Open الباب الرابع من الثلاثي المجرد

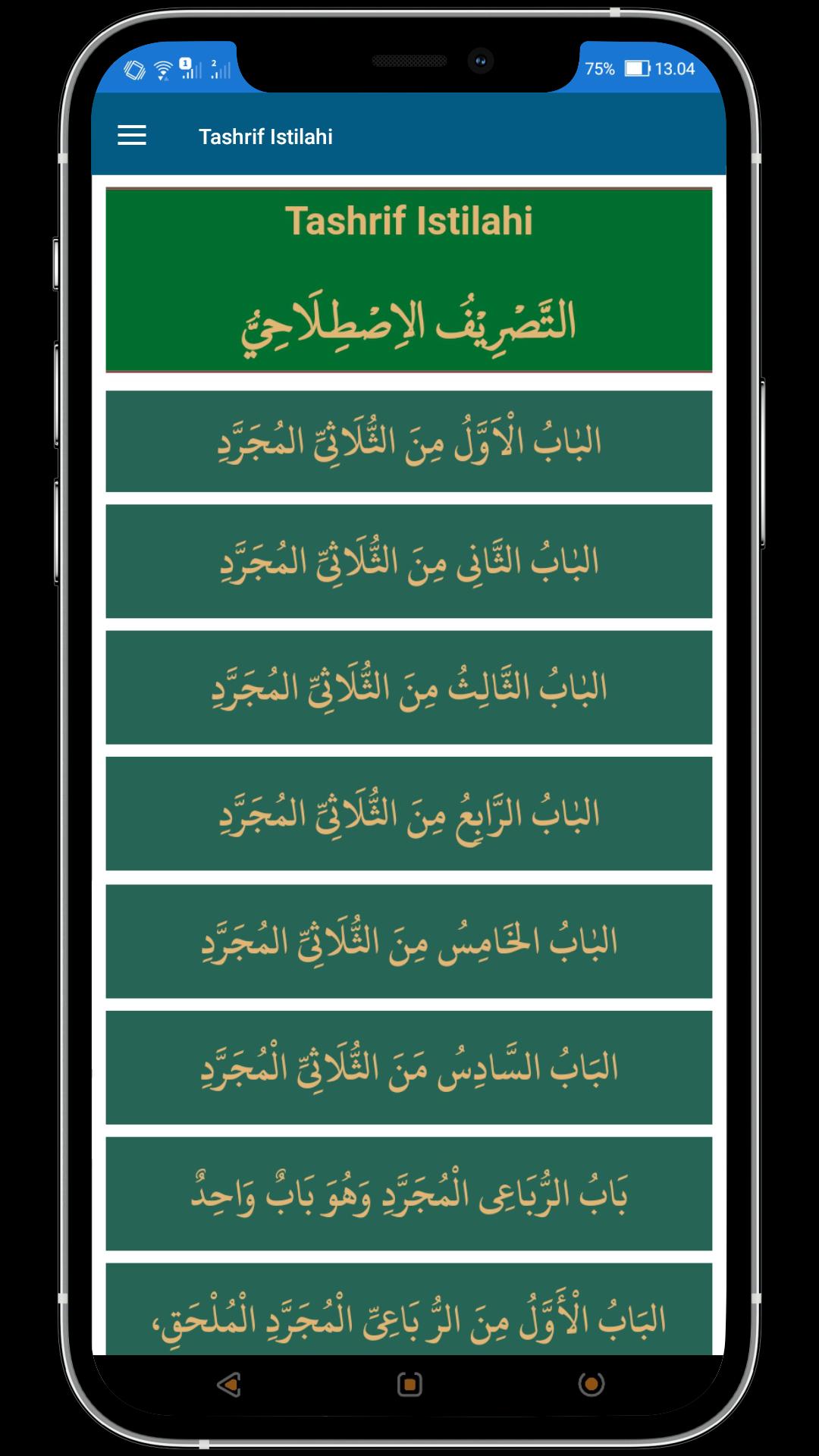coord(409,813)
